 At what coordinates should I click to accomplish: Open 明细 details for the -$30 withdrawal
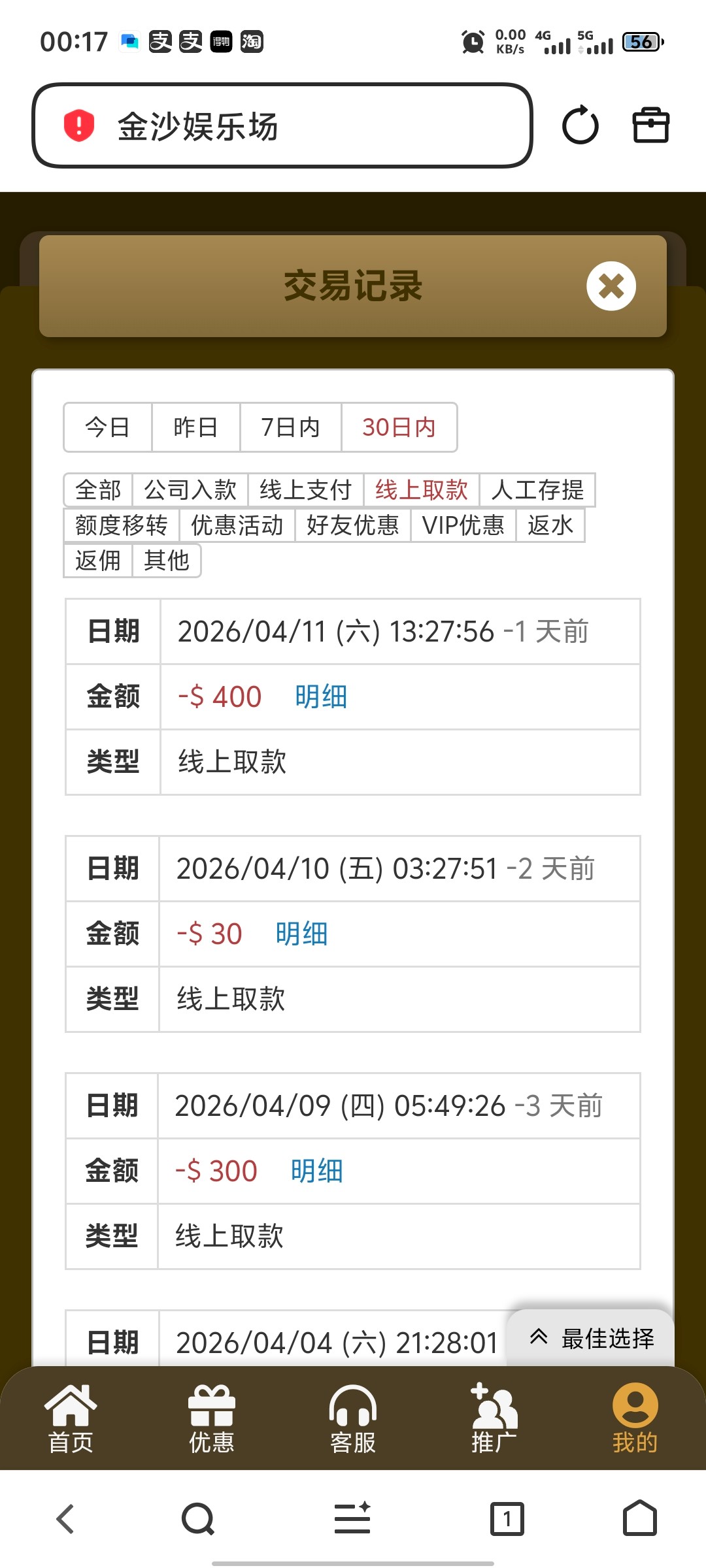coord(301,934)
